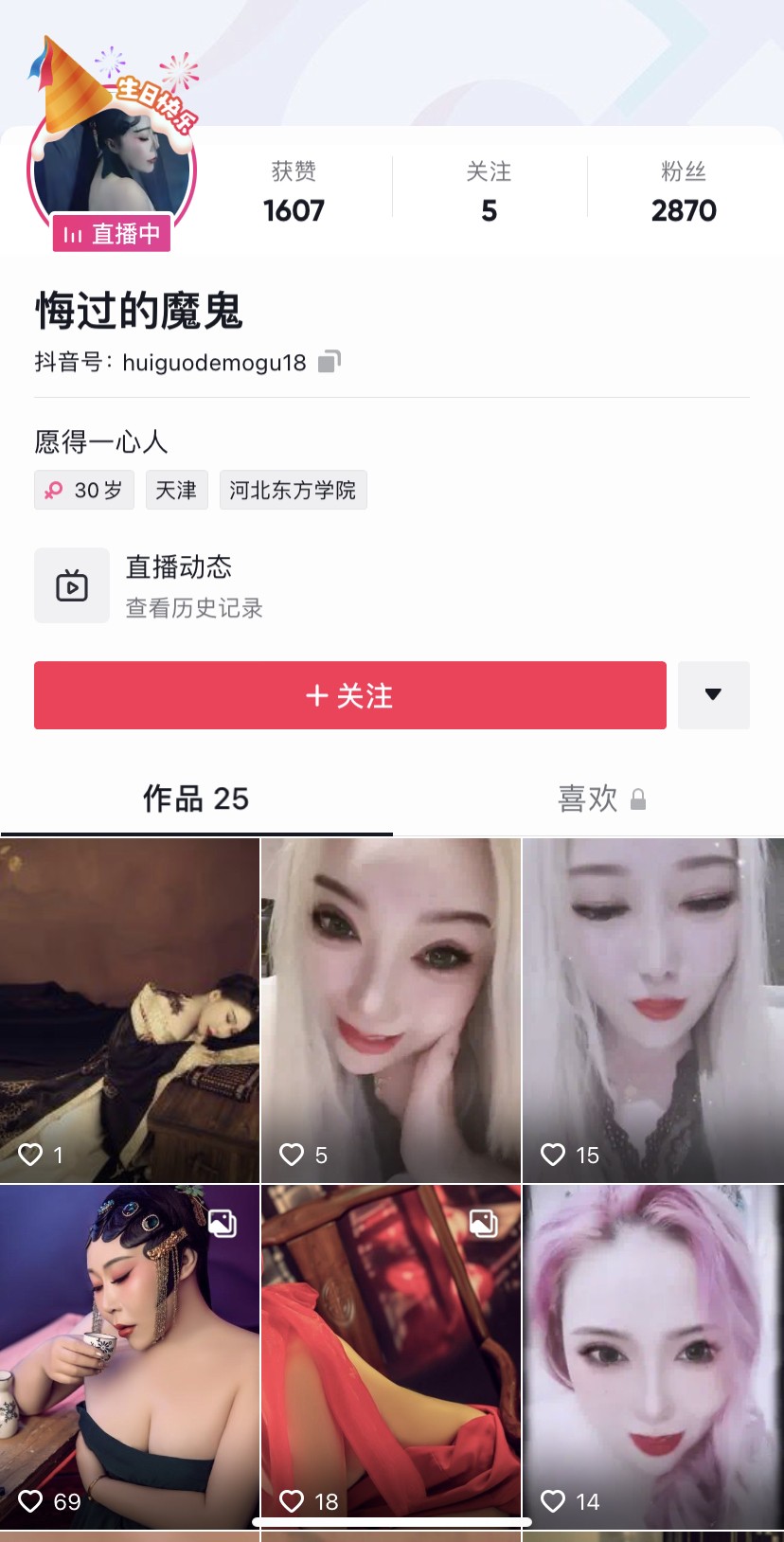Viewport: 784px width, 1542px height.
Task: Copy the Douyin ID huiguodemogu18
Action: coord(329,362)
